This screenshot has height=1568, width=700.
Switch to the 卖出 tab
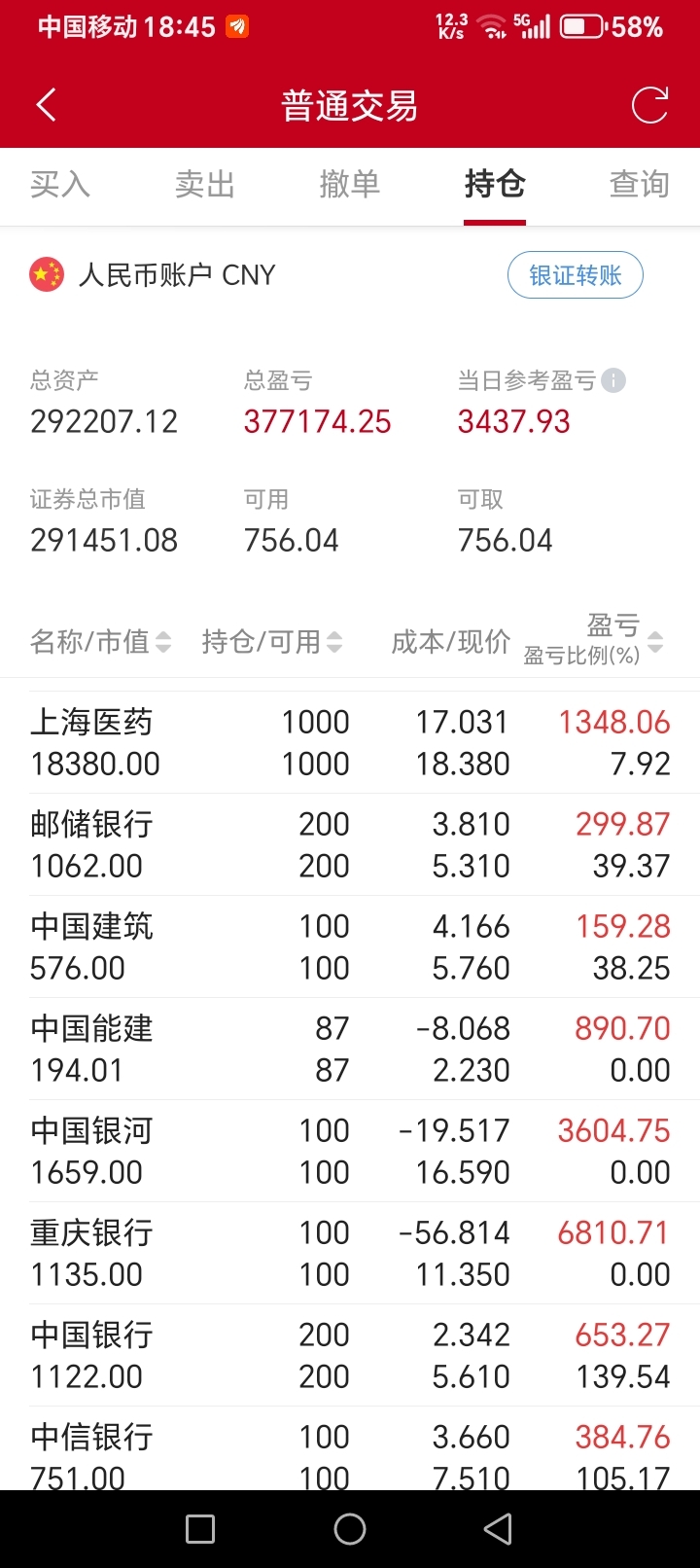tap(205, 184)
